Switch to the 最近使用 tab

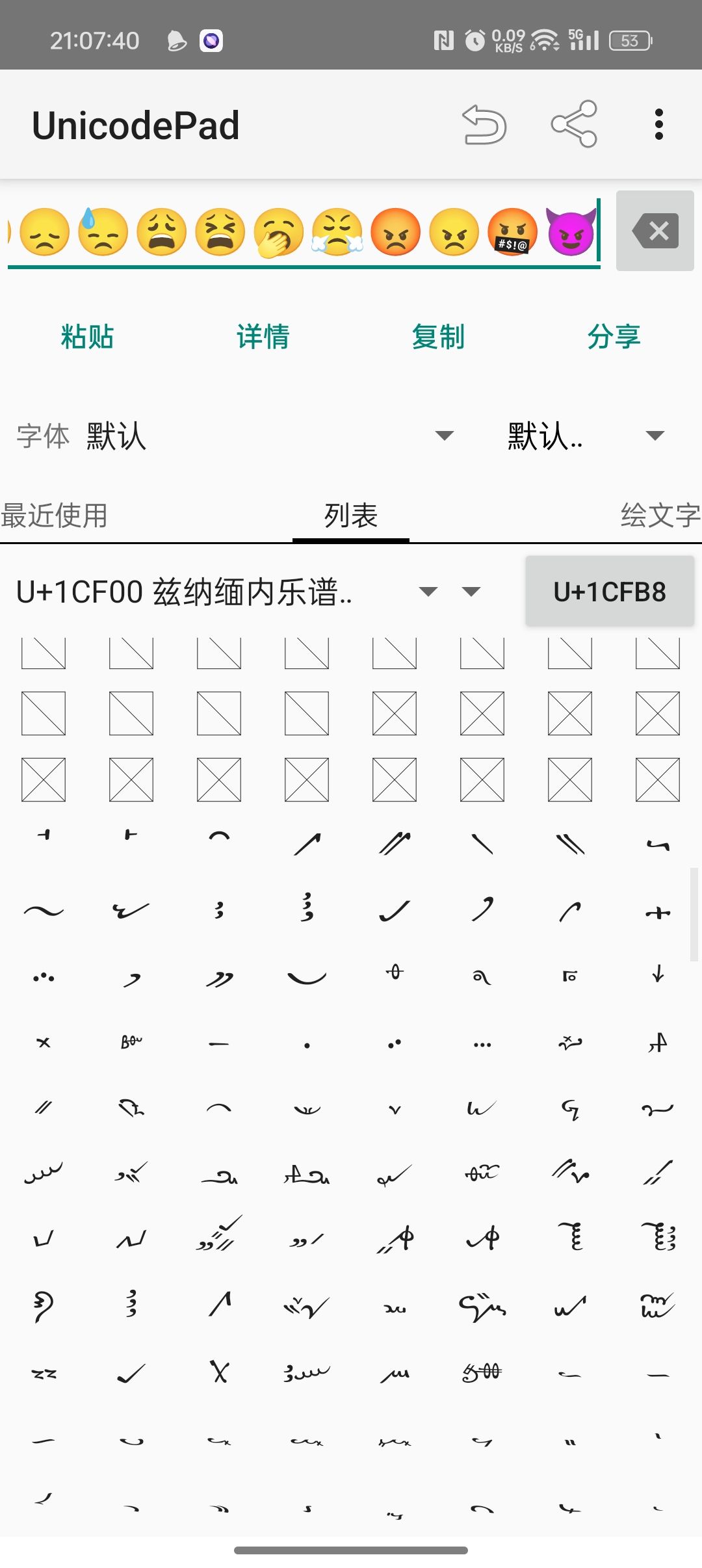[x=55, y=516]
